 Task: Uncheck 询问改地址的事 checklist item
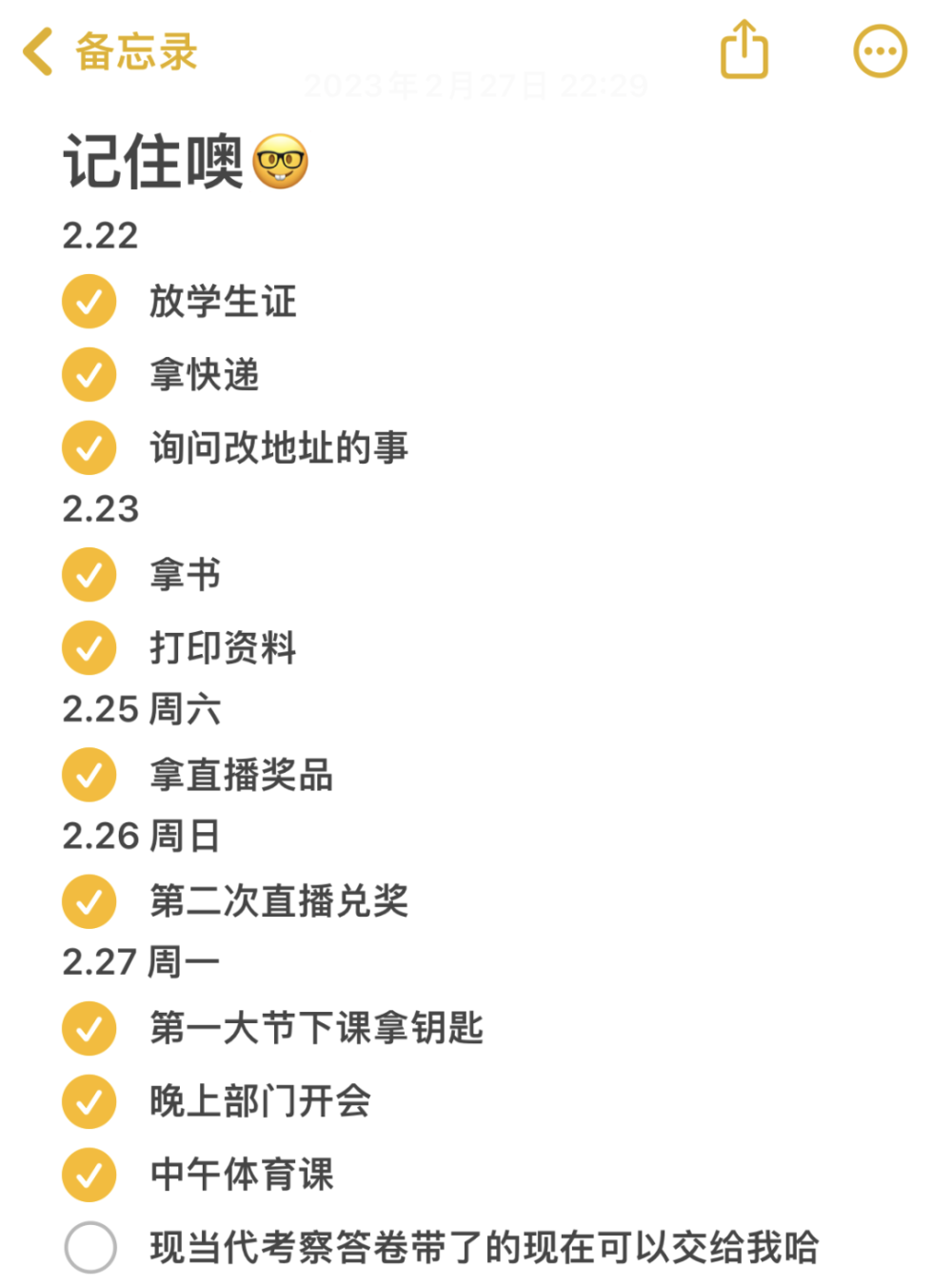[89, 447]
